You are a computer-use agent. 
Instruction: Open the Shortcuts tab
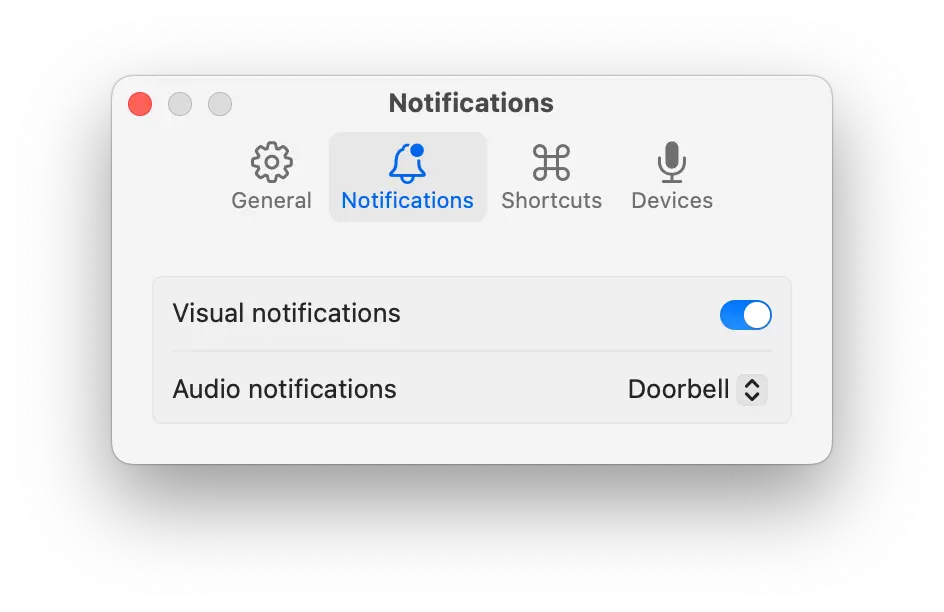point(551,177)
